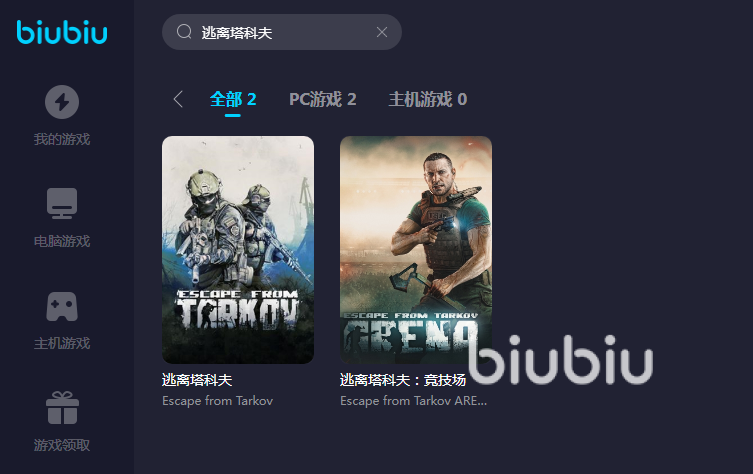Viewport: 753px width, 474px height.
Task: Select the 逃离塔科夫 Escape from Tarkov game card
Action: click(238, 250)
